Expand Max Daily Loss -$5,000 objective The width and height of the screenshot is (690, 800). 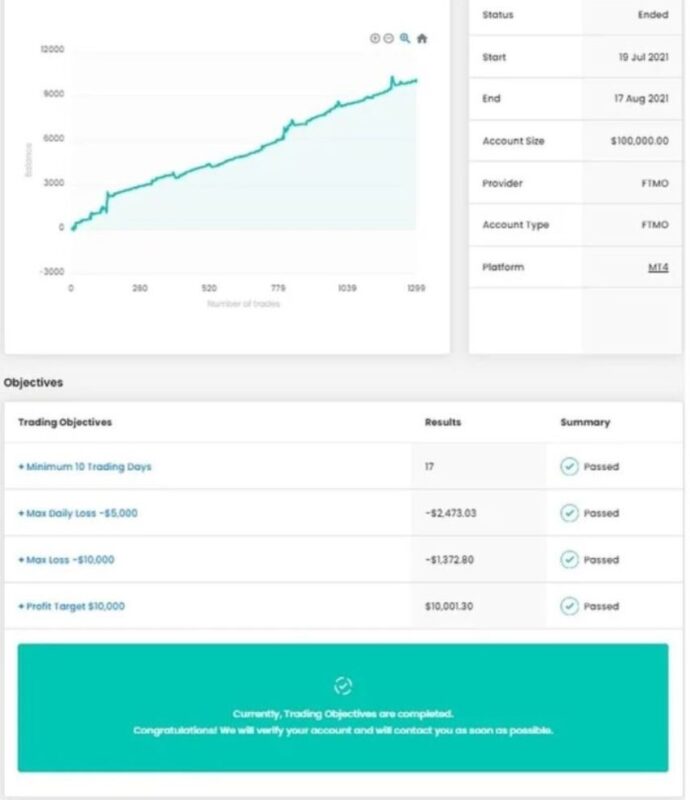point(78,513)
